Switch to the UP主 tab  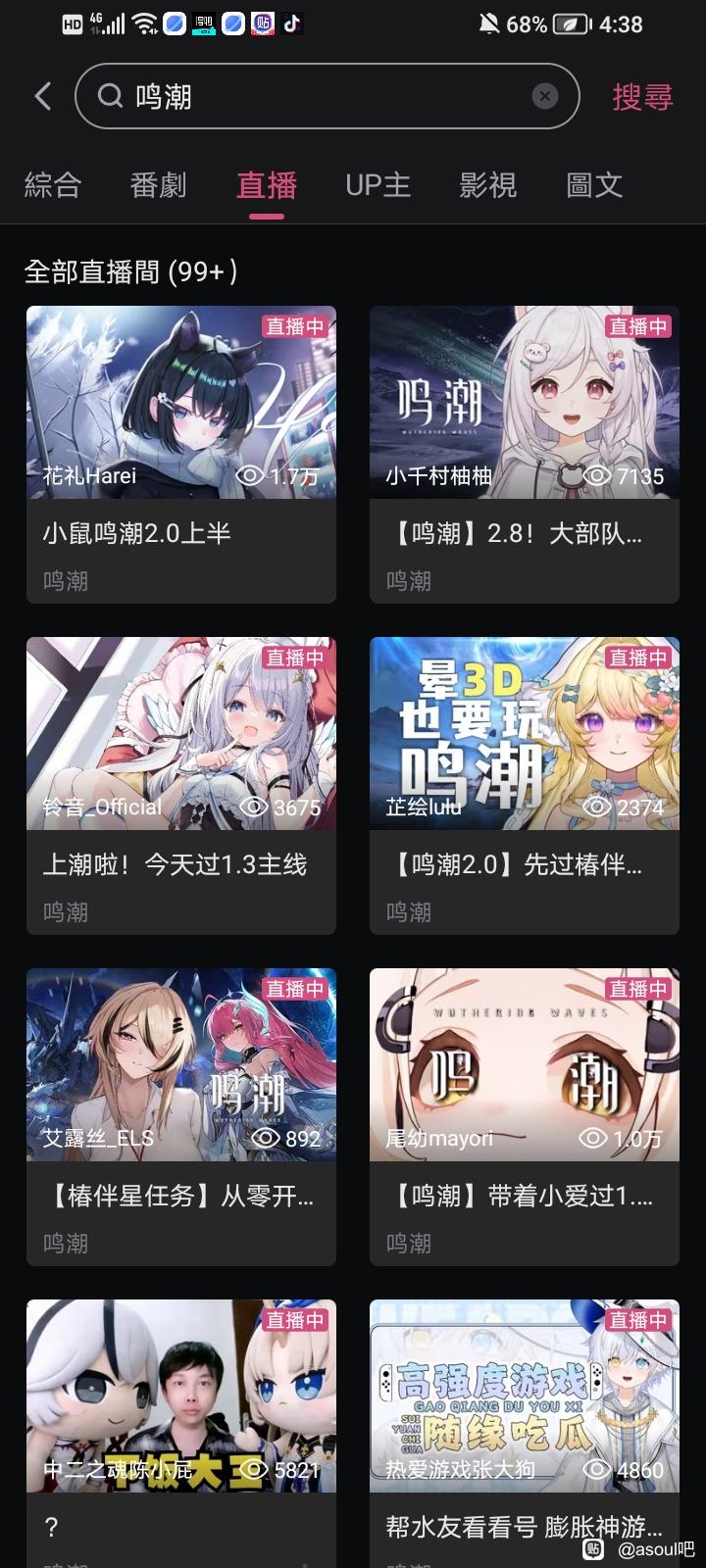pos(378,185)
